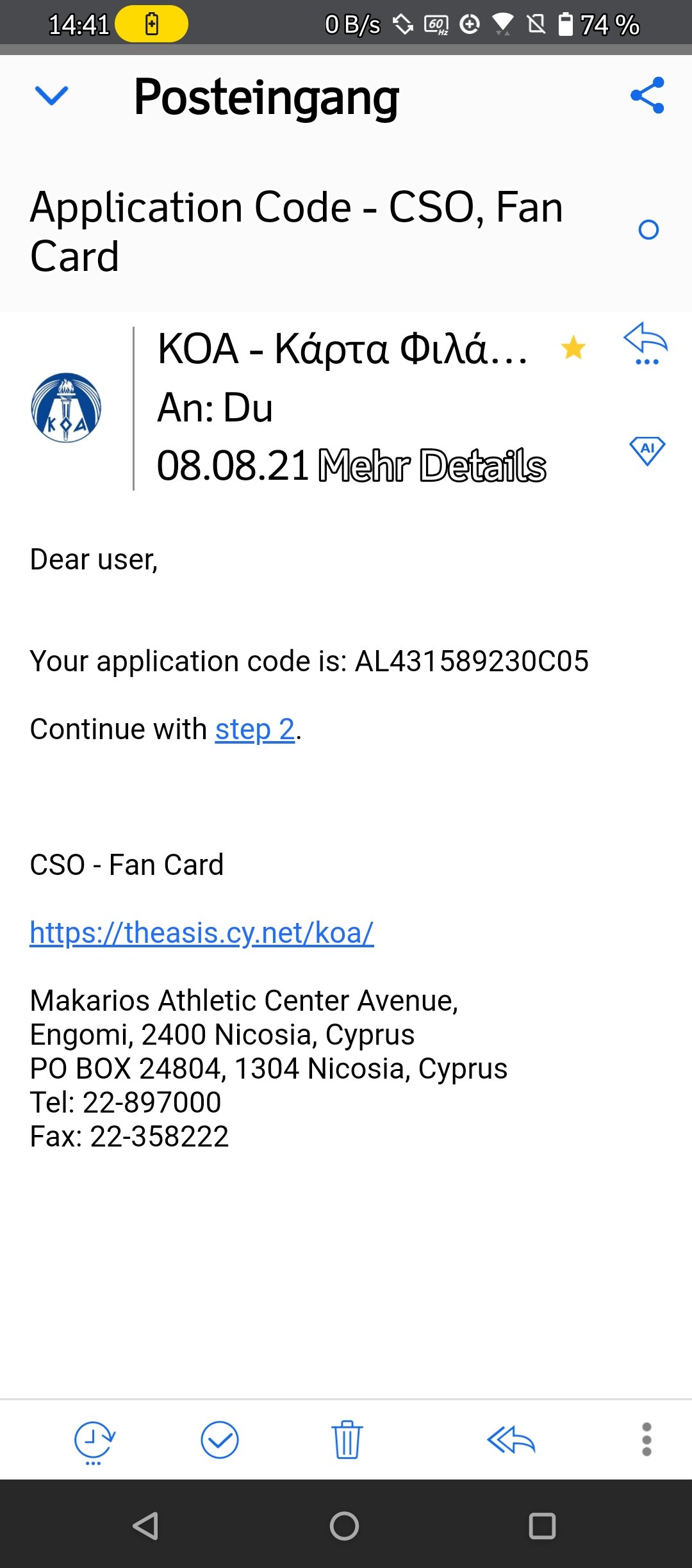Collapse the email with the down chevron

(51, 96)
